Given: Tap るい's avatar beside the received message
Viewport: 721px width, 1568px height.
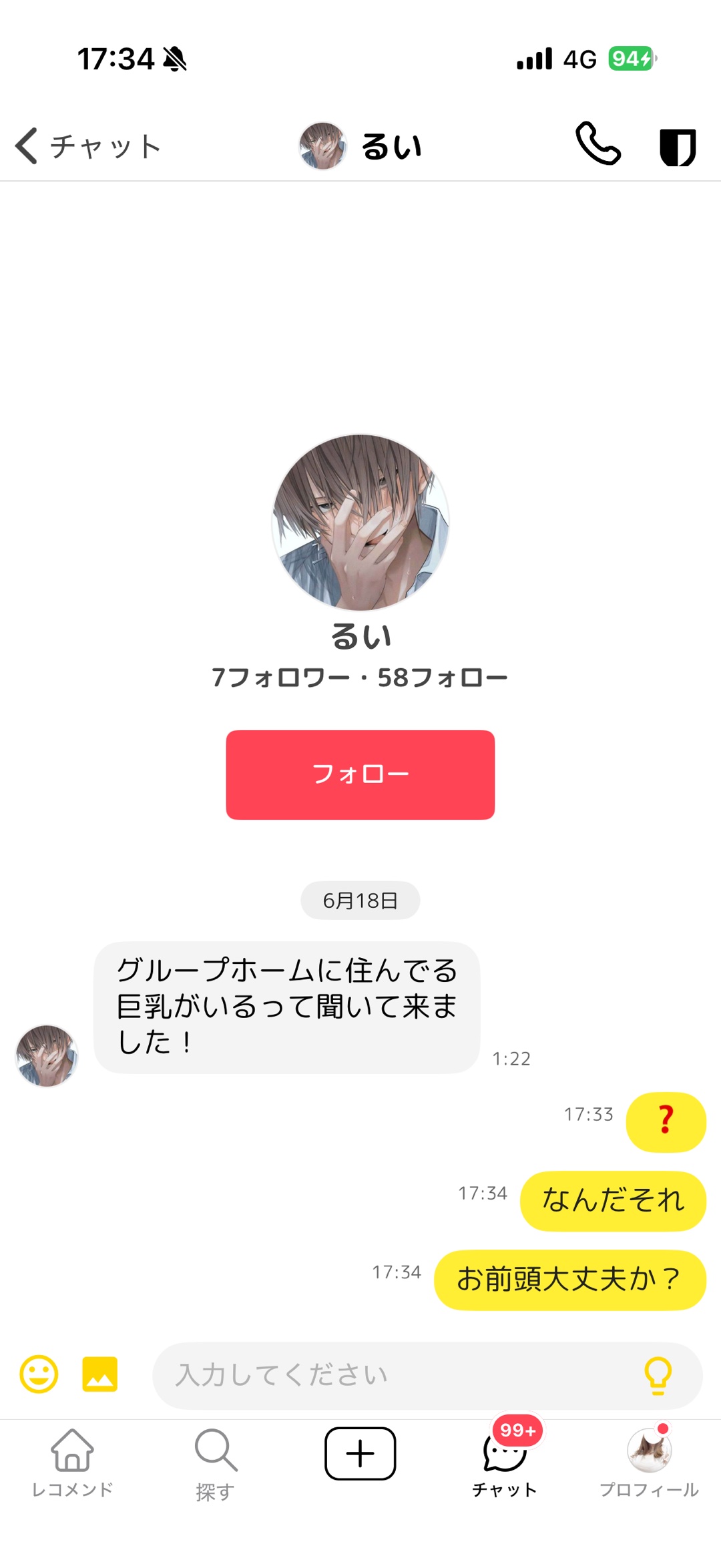Looking at the screenshot, I should pyautogui.click(x=47, y=1056).
